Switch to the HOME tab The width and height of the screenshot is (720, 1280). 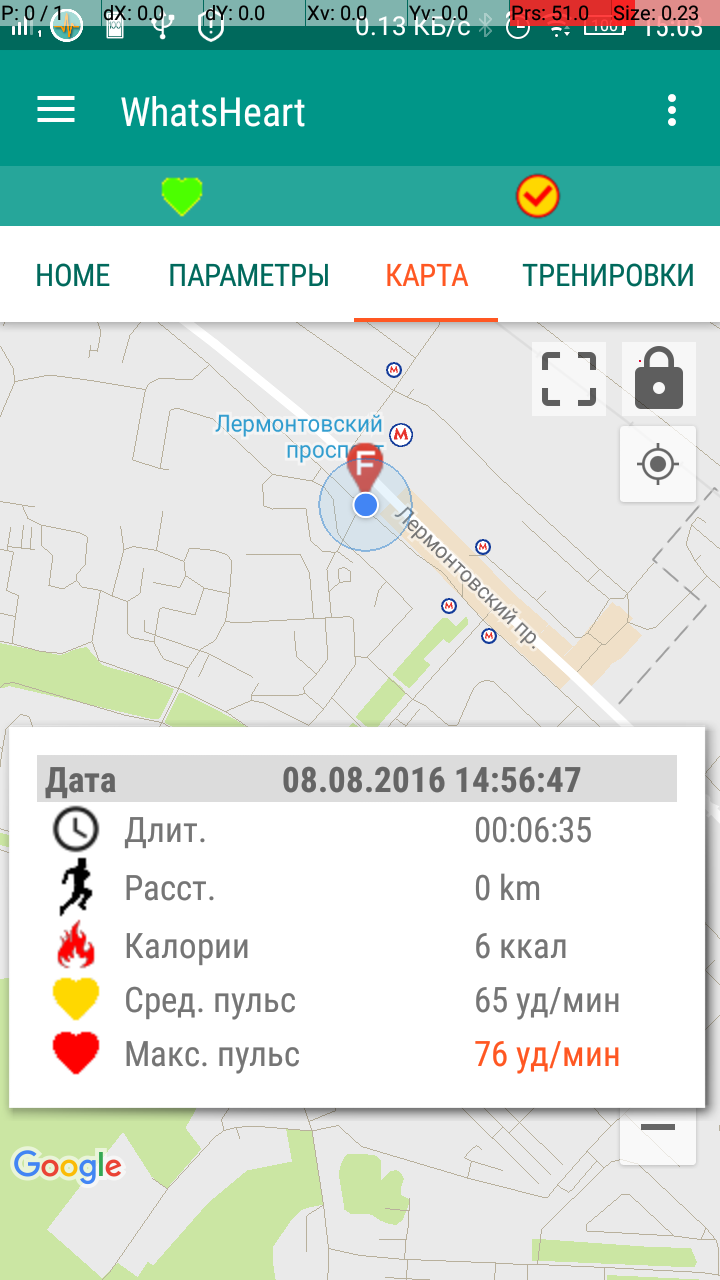73,275
